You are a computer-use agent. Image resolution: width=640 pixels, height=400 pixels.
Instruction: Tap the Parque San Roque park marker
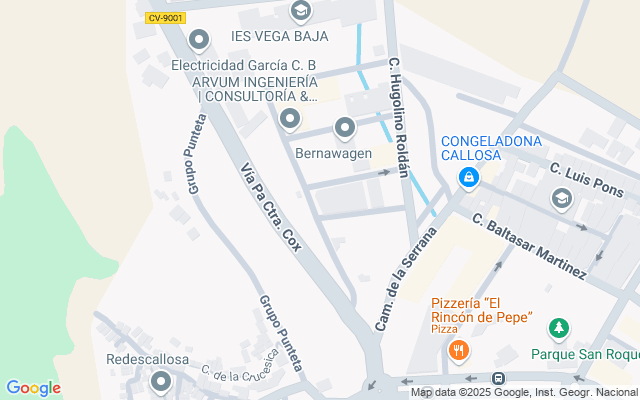tap(558, 328)
